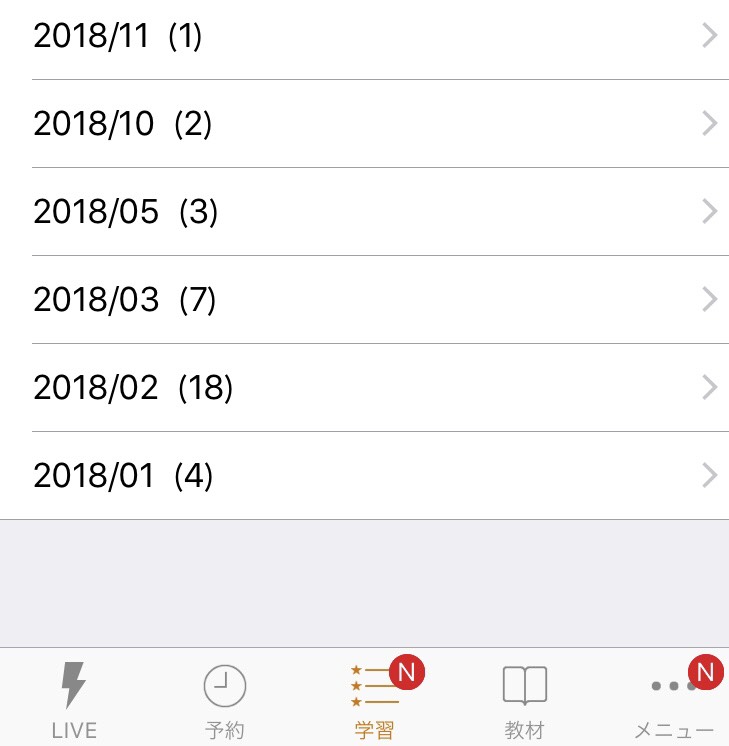Select the 学習 tab
This screenshot has width=729, height=746.
click(374, 699)
